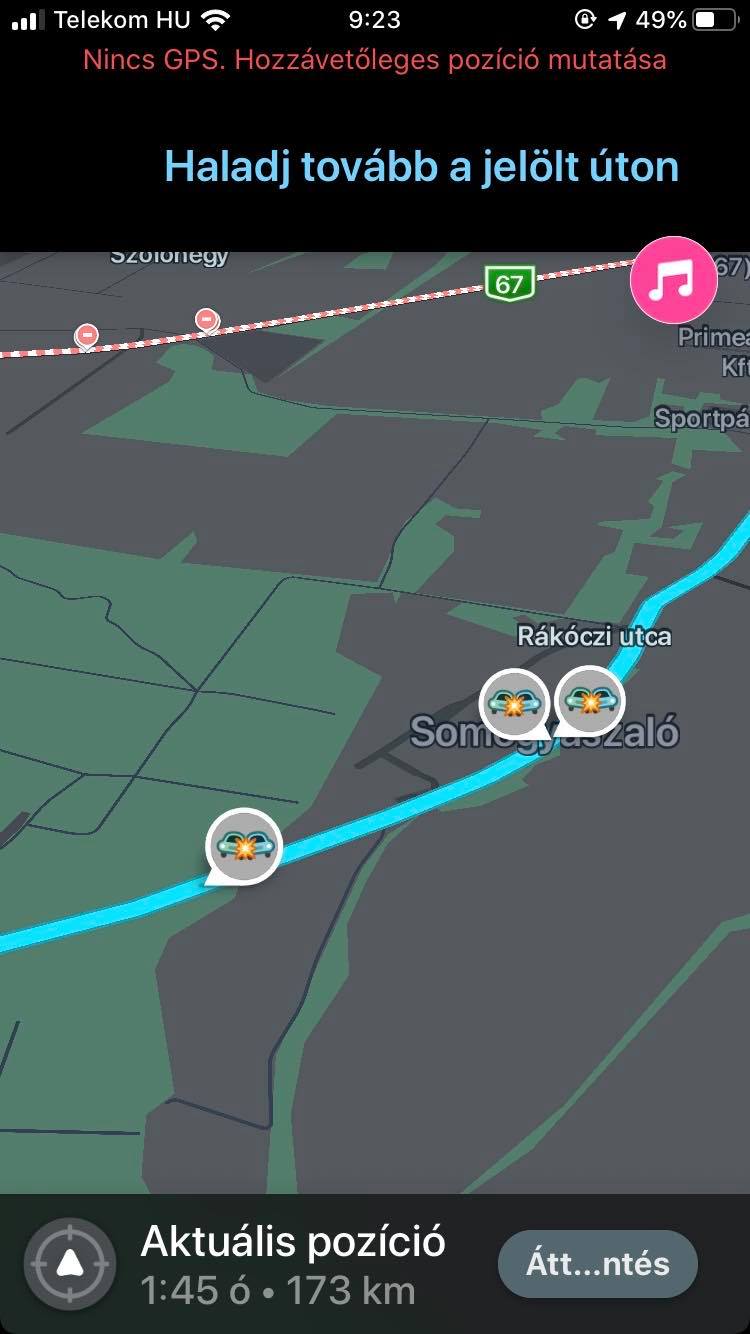Tap the Áttekintés overview button
750x1334 pixels.
(597, 1264)
